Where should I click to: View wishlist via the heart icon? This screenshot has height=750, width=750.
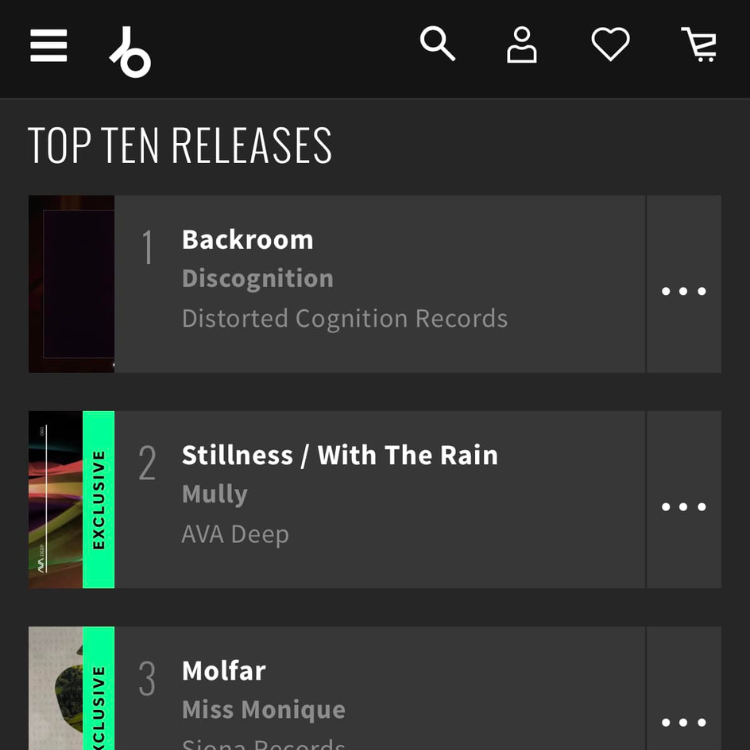coord(610,45)
